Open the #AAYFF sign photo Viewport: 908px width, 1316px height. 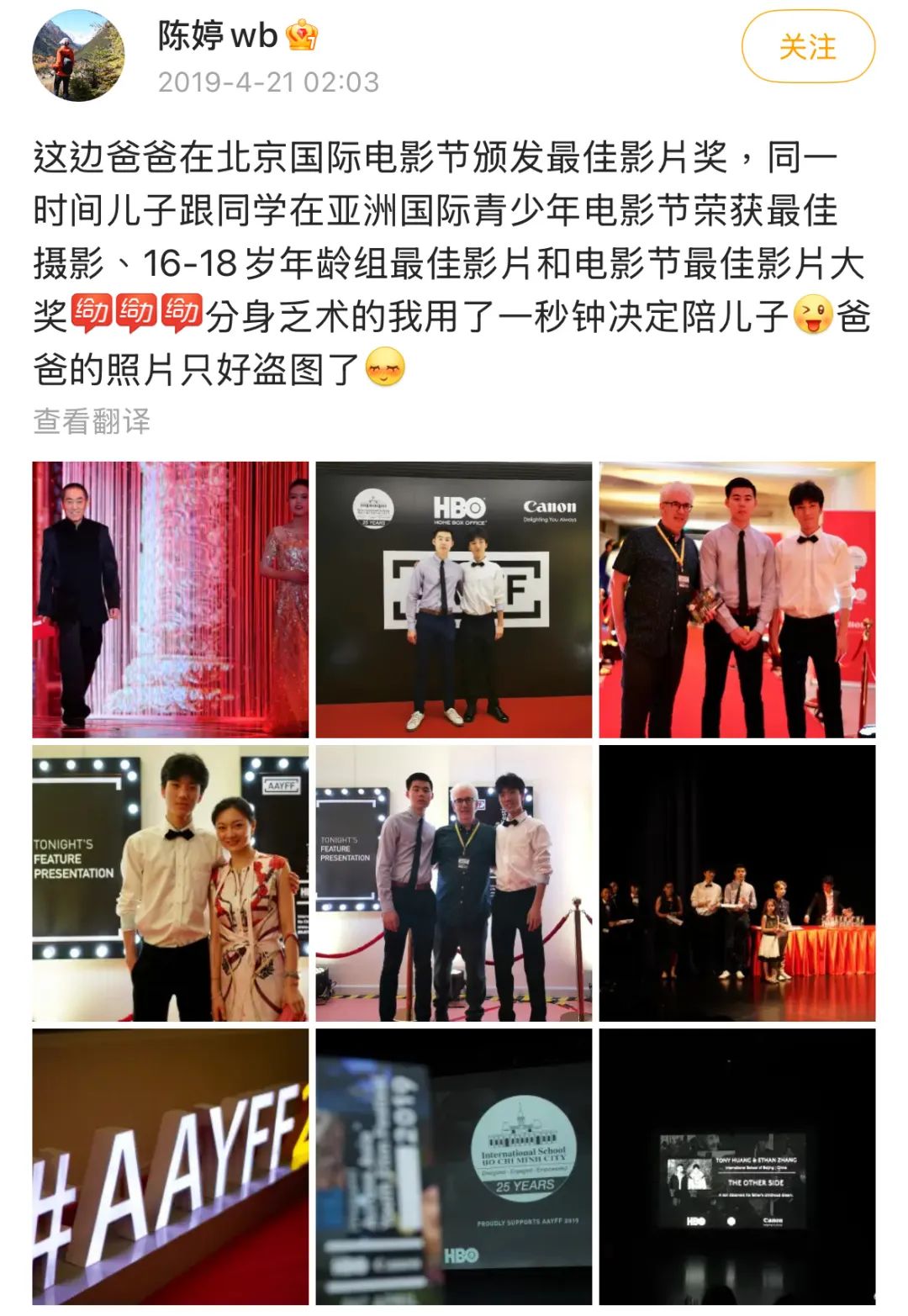[171, 1166]
